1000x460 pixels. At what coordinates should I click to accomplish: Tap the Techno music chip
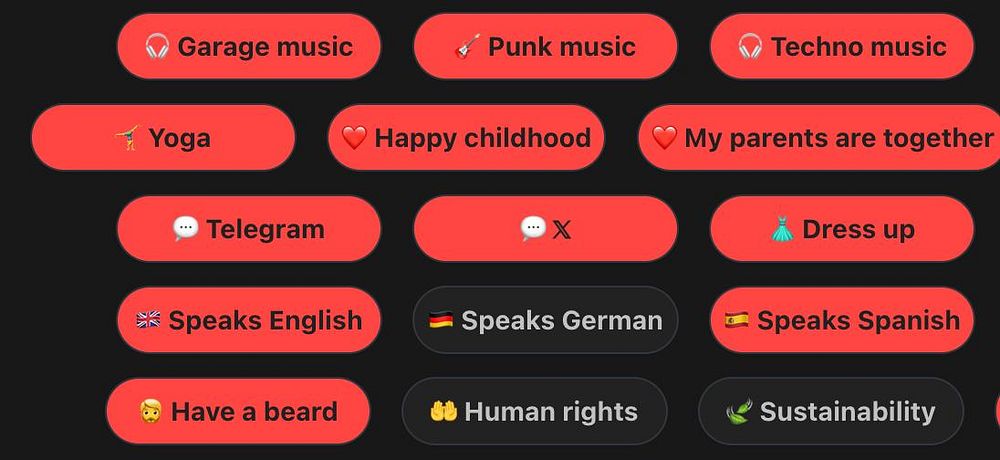coord(841,46)
